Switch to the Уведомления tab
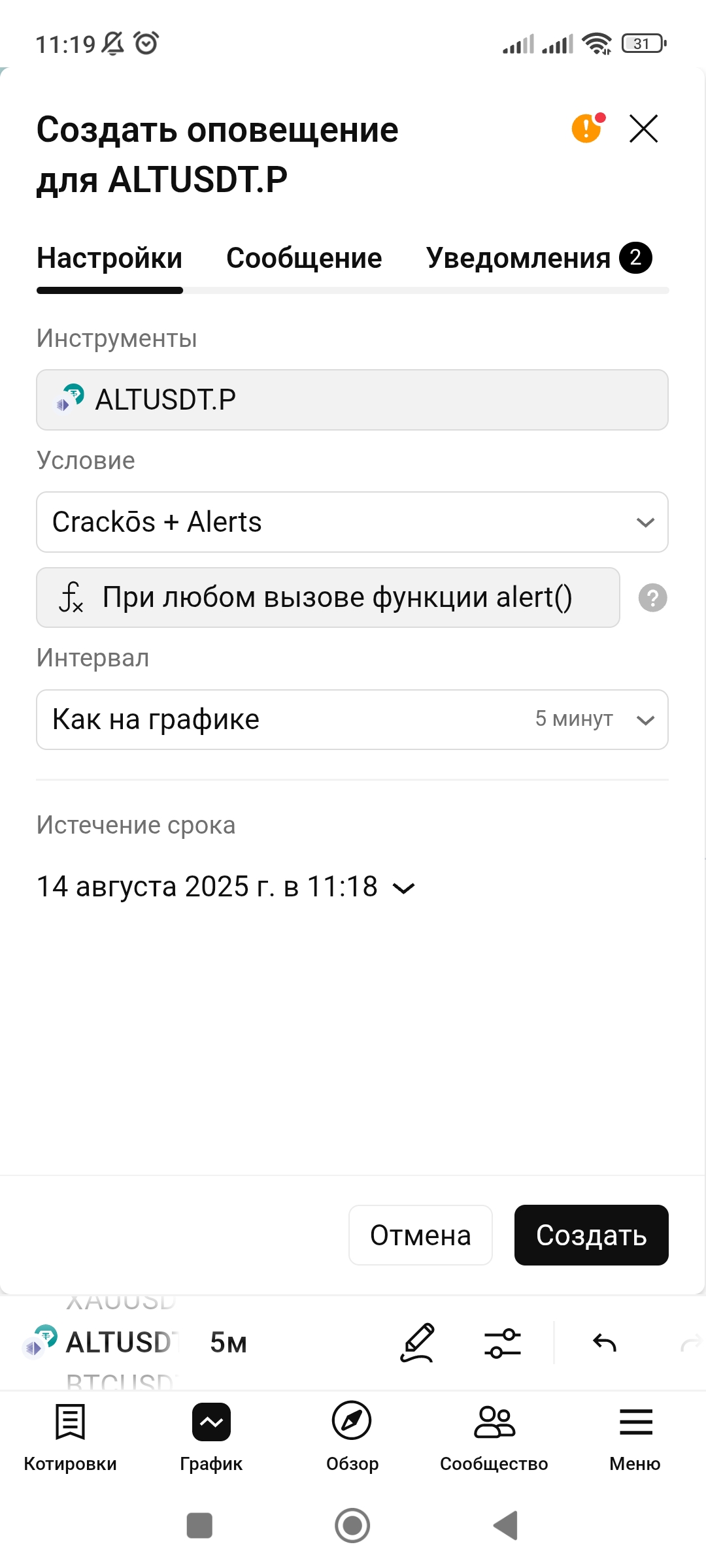706x1568 pixels. [x=539, y=258]
